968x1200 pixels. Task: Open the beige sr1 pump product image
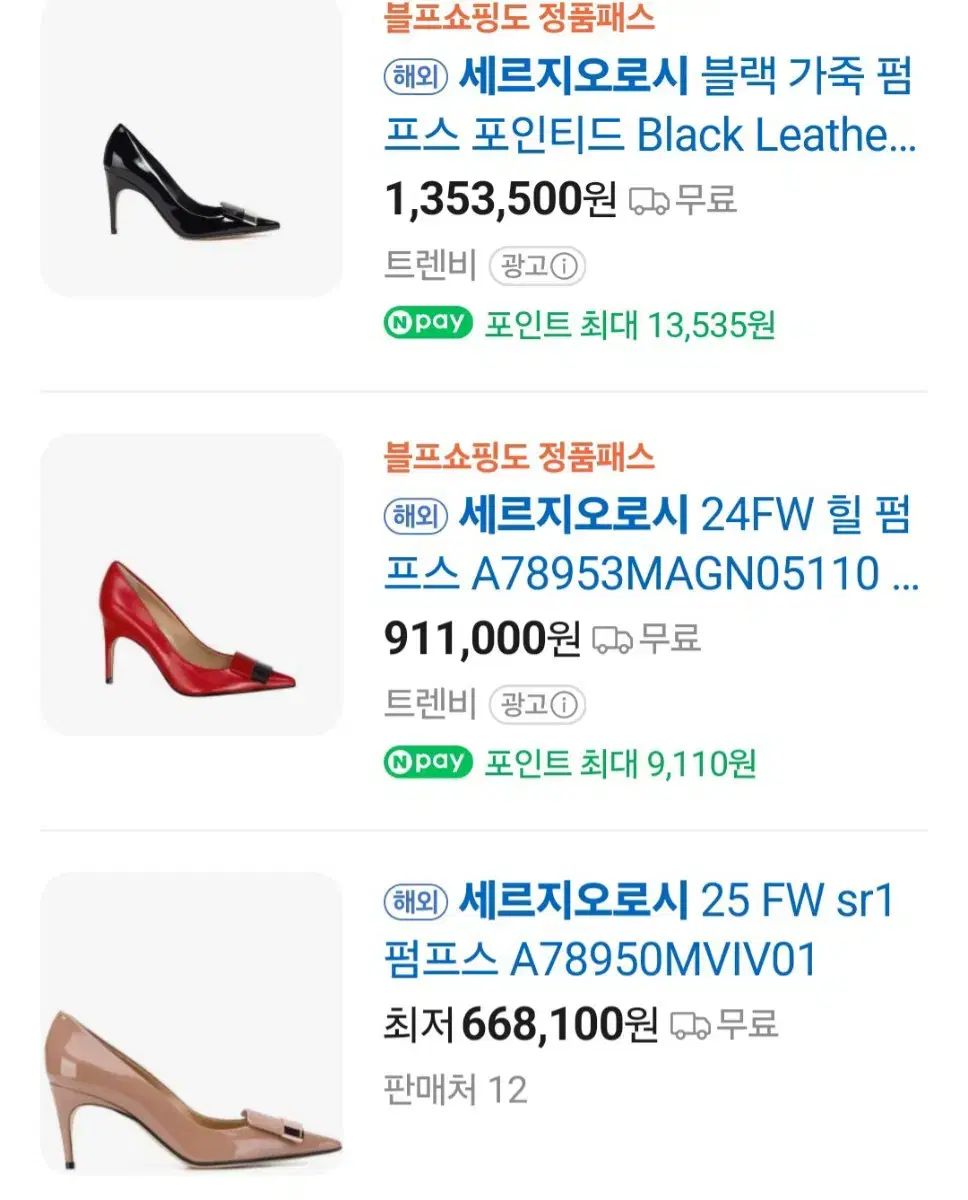point(191,1025)
